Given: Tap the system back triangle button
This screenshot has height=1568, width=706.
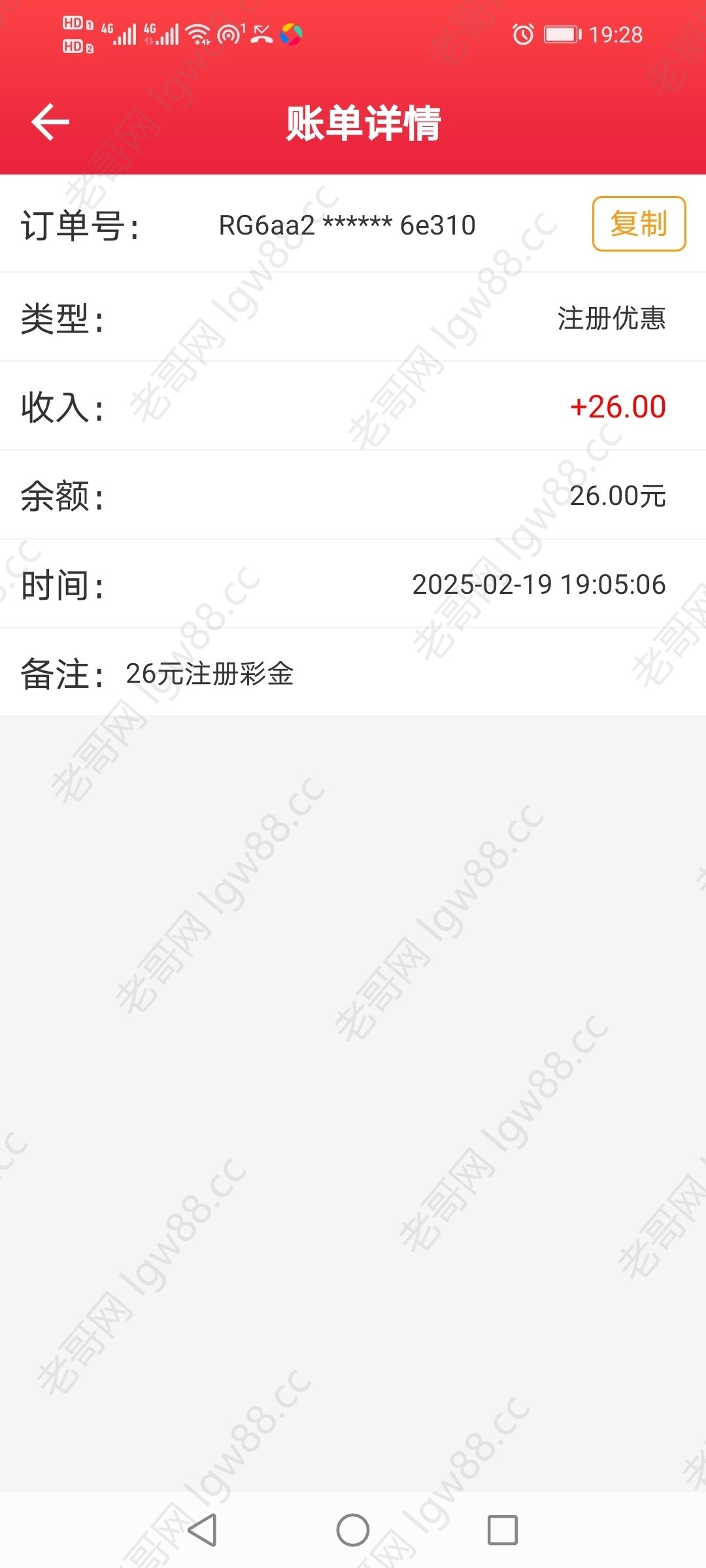Looking at the screenshot, I should (203, 1530).
